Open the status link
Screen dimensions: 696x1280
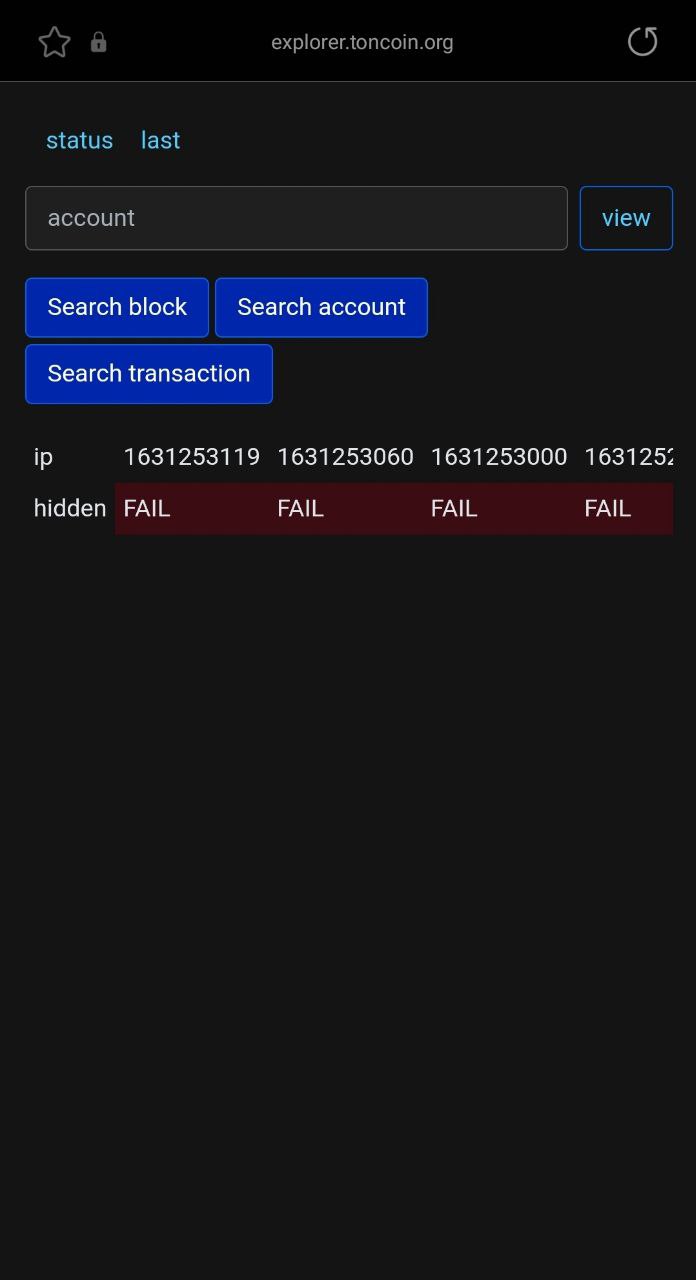coord(79,140)
